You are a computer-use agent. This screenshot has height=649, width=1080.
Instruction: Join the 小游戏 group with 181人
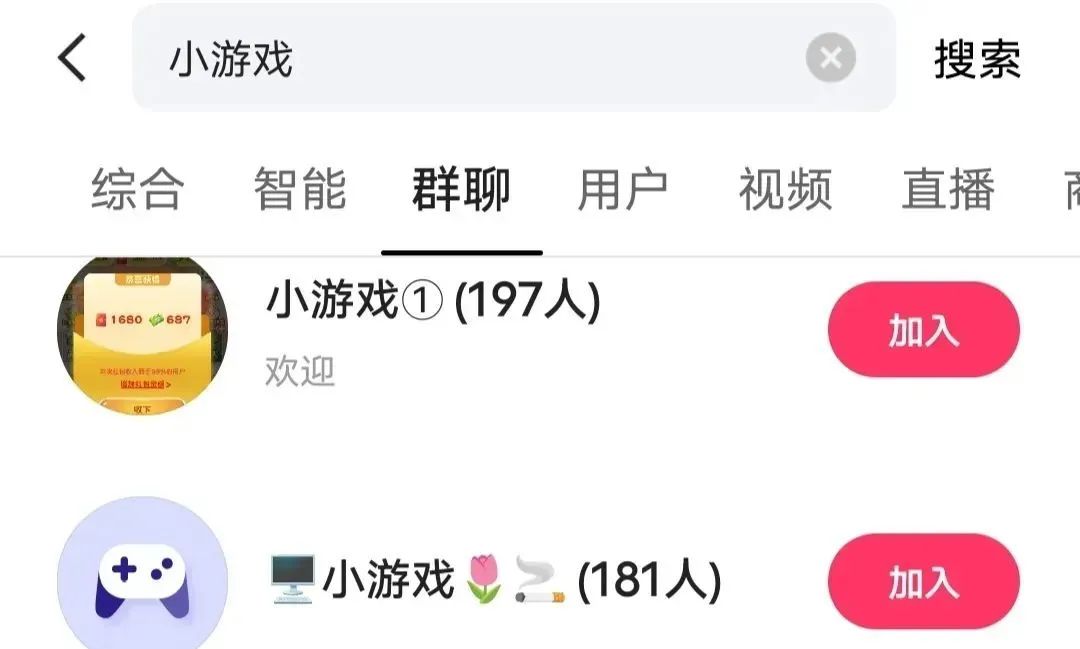pyautogui.click(x=923, y=581)
